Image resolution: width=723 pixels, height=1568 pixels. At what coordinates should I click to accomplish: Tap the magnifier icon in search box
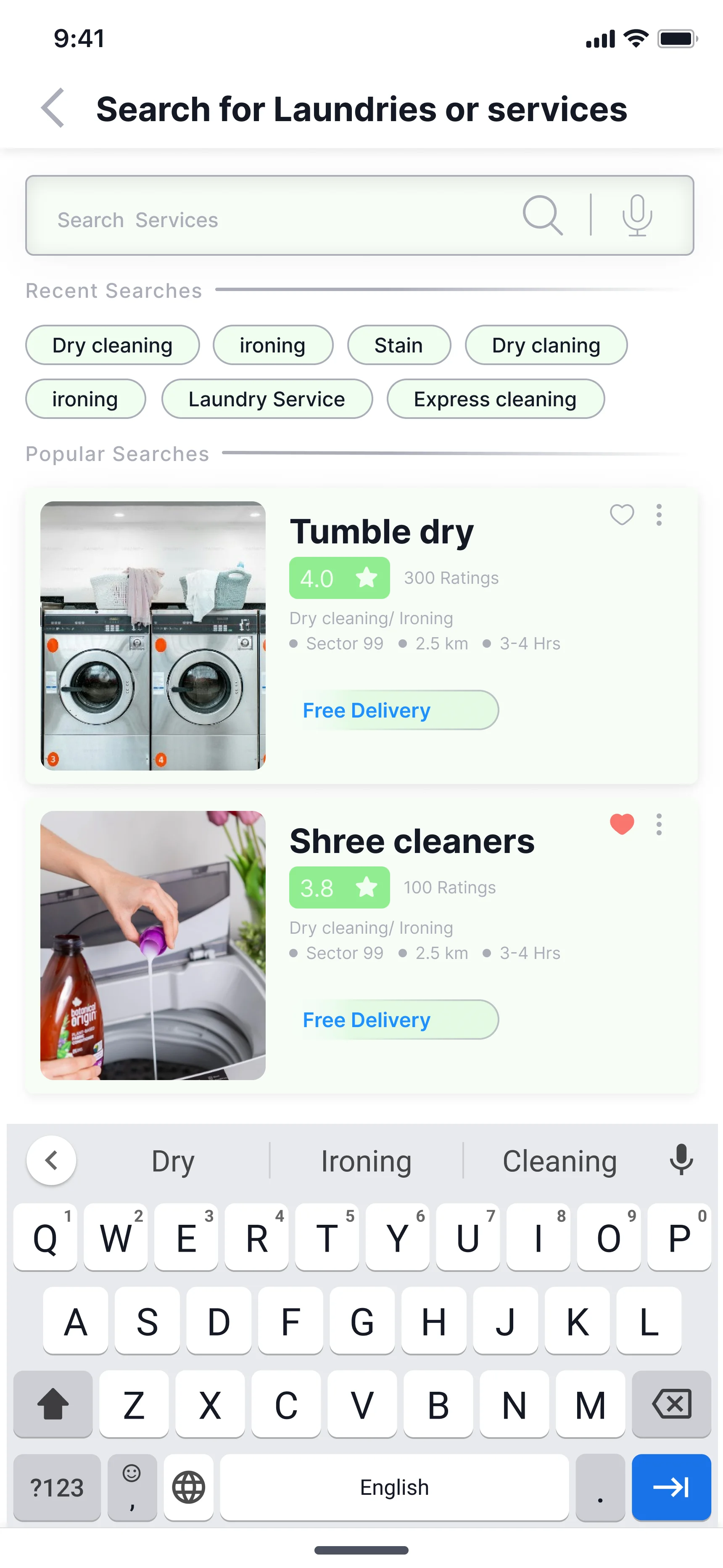coord(542,215)
